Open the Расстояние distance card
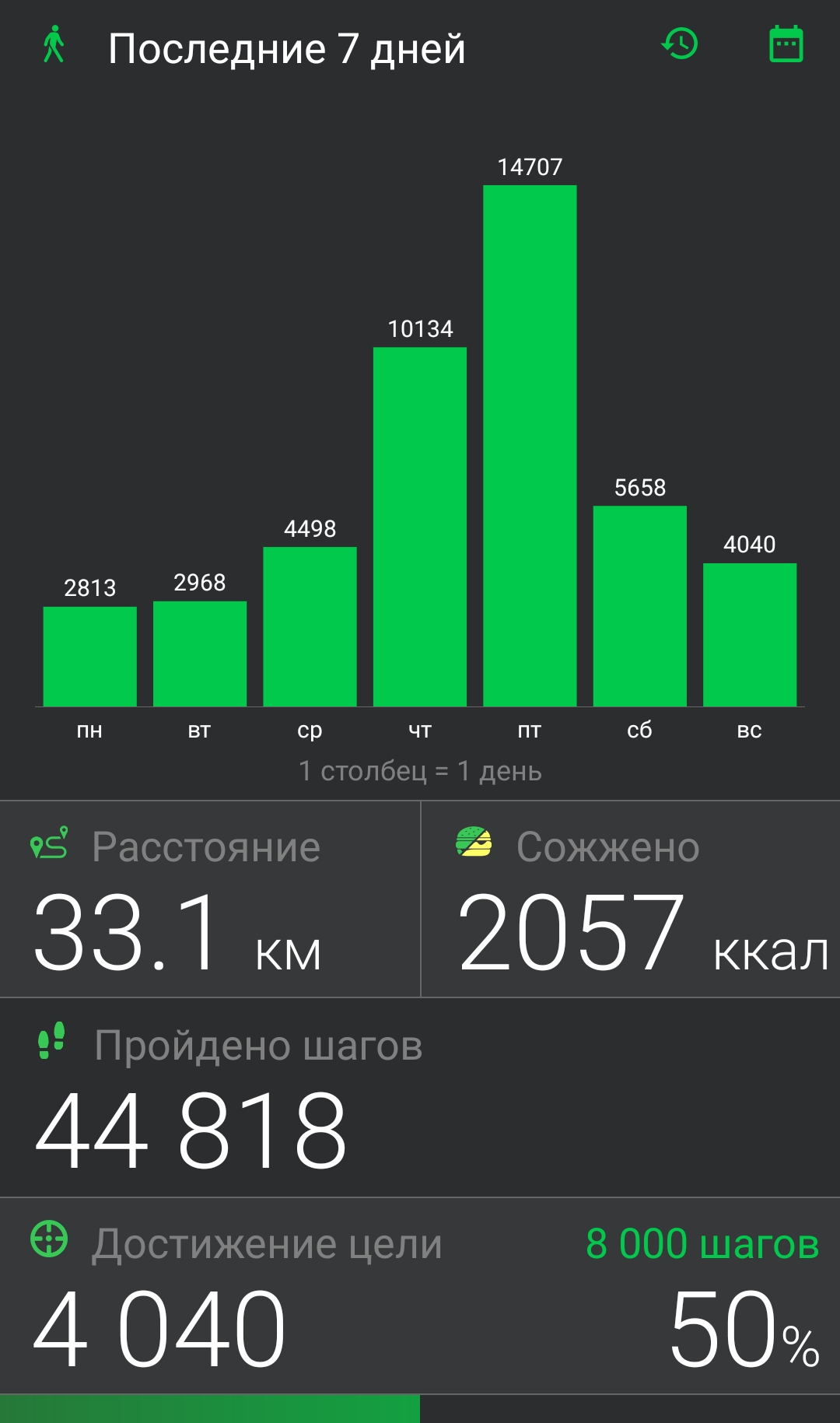840x1423 pixels. tap(210, 899)
